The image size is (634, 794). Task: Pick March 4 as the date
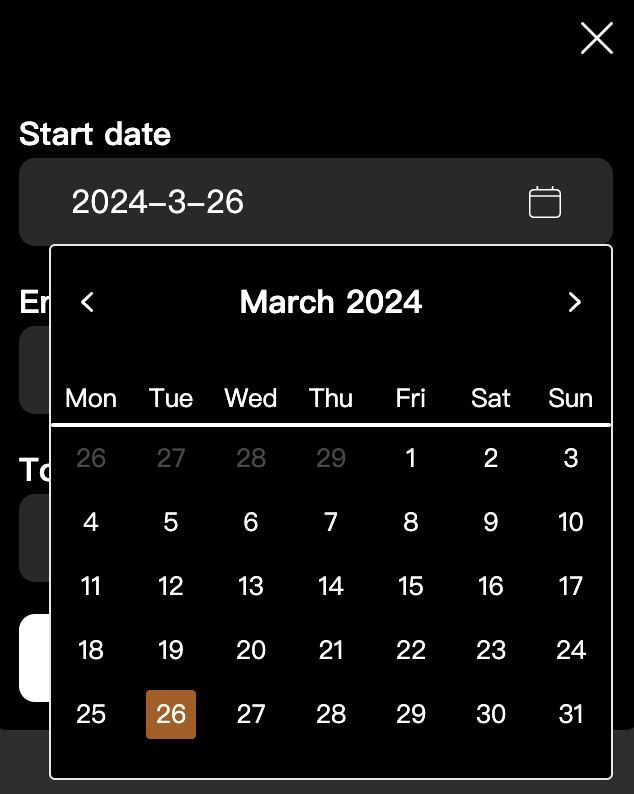91,522
